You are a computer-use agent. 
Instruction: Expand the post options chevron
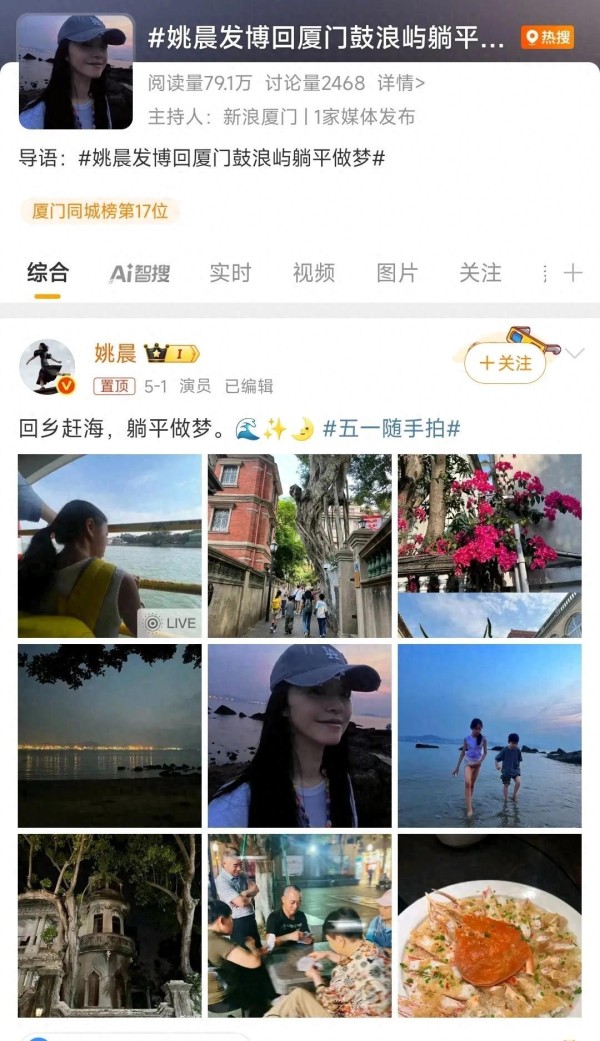click(575, 353)
